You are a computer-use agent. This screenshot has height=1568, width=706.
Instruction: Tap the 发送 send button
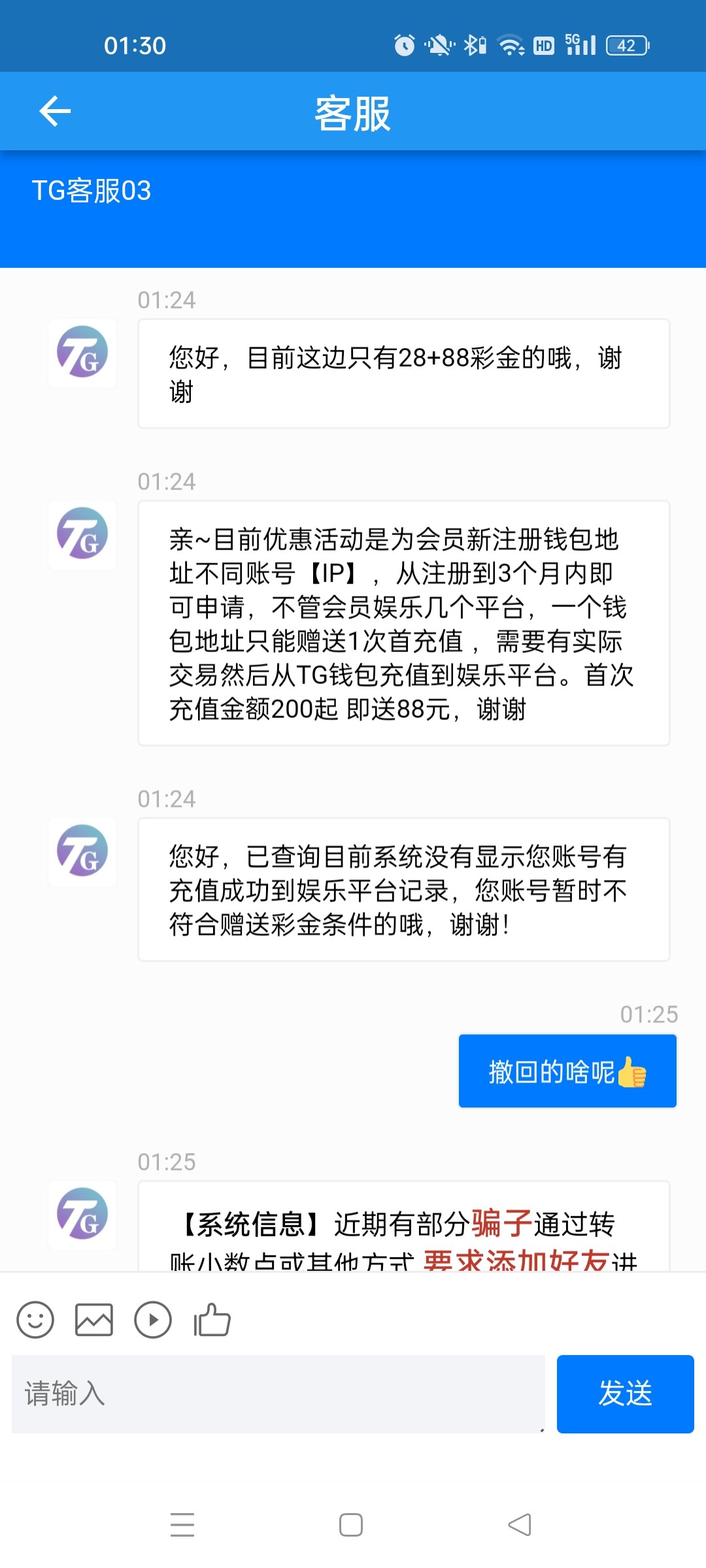[x=625, y=1394]
